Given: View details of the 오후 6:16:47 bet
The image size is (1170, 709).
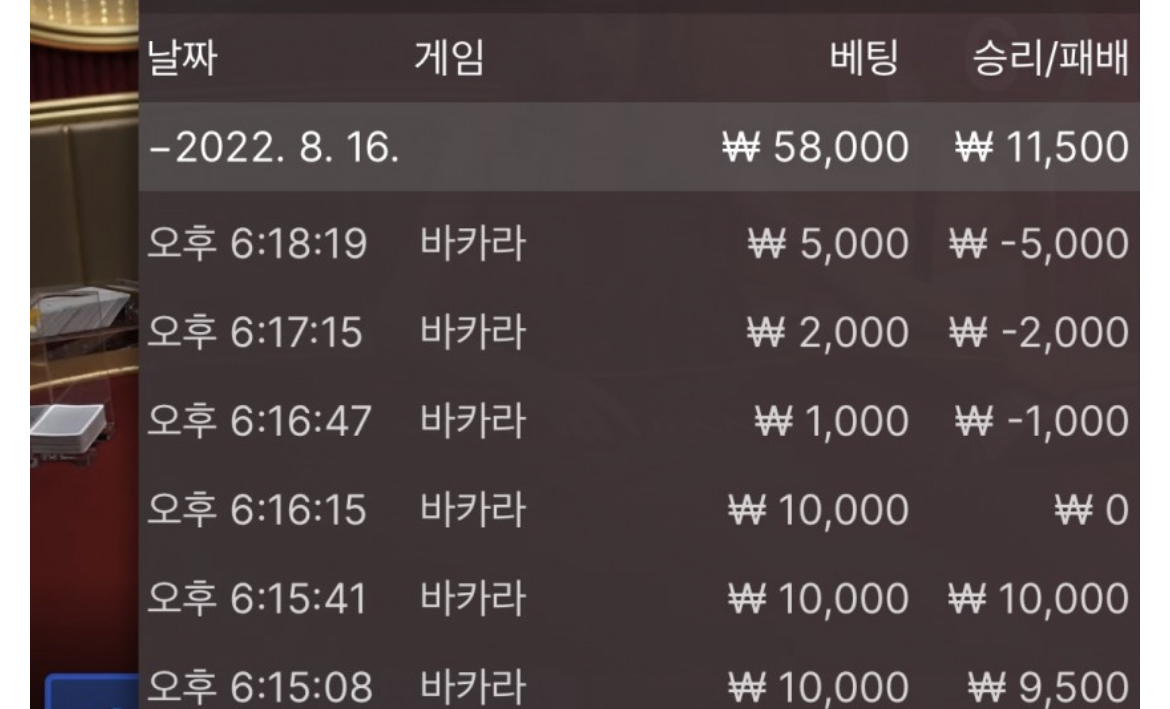Looking at the screenshot, I should coord(636,421).
